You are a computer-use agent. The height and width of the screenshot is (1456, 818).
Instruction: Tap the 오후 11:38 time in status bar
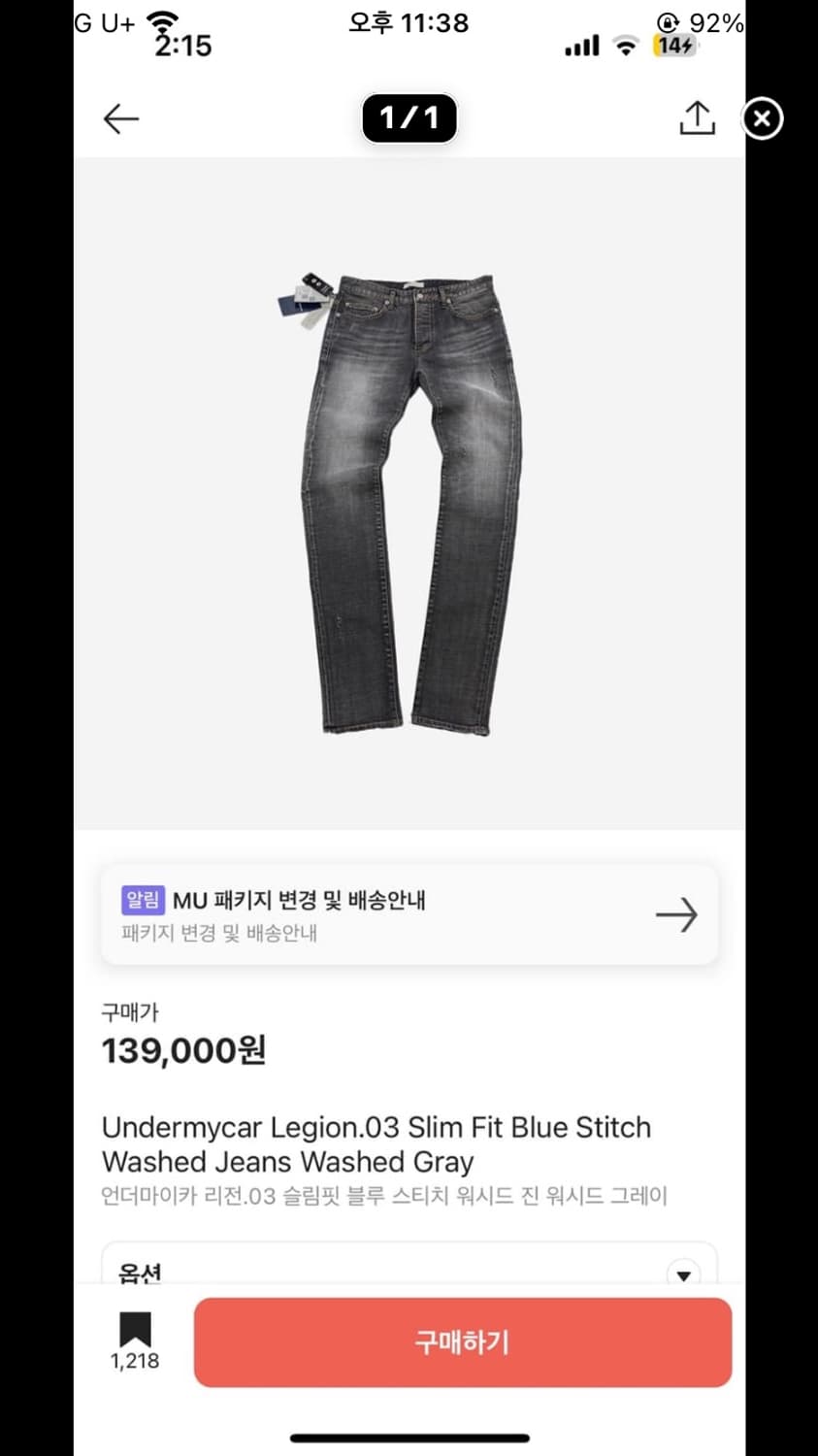408,22
